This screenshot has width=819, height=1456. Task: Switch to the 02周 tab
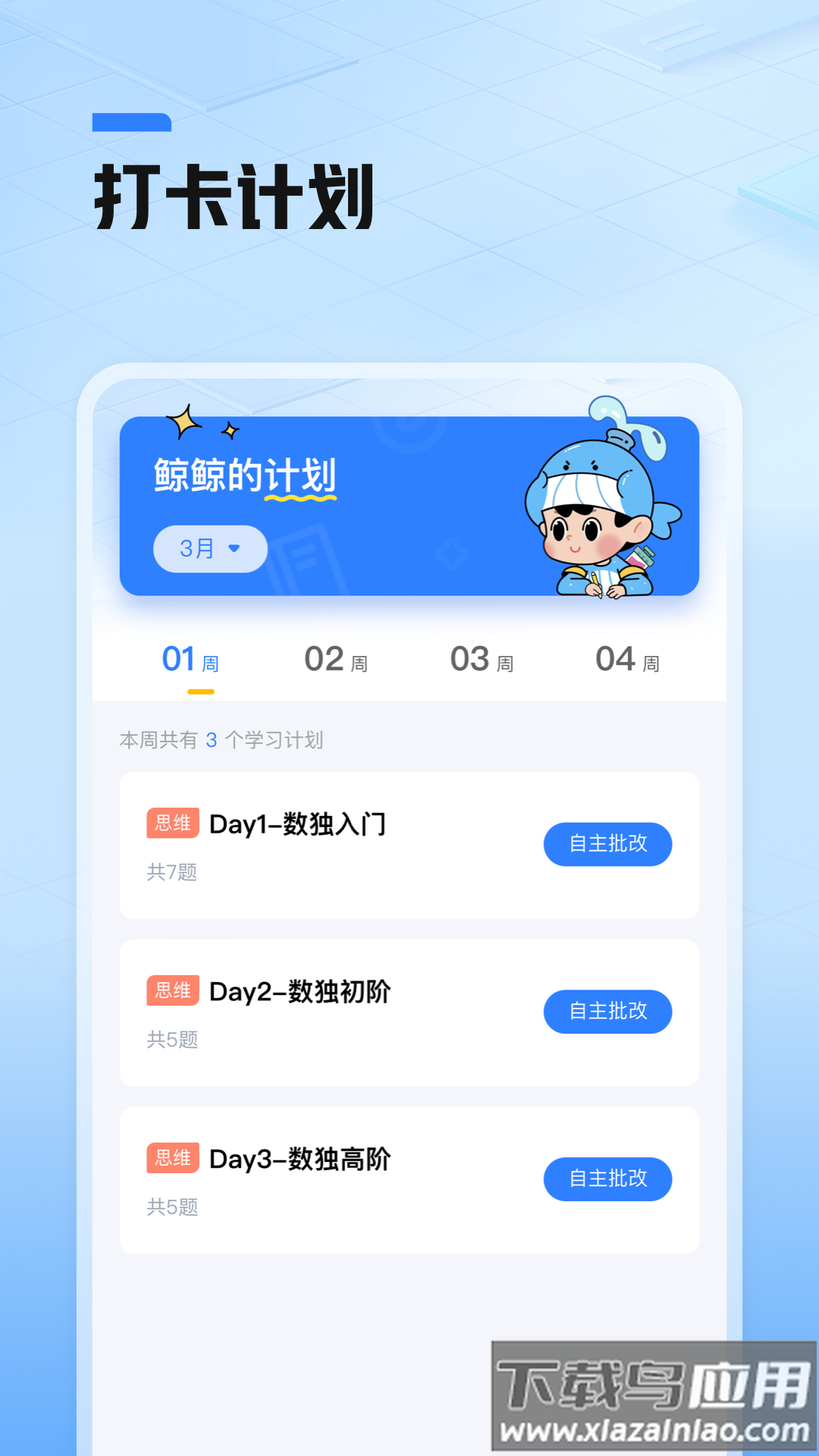[x=335, y=658]
